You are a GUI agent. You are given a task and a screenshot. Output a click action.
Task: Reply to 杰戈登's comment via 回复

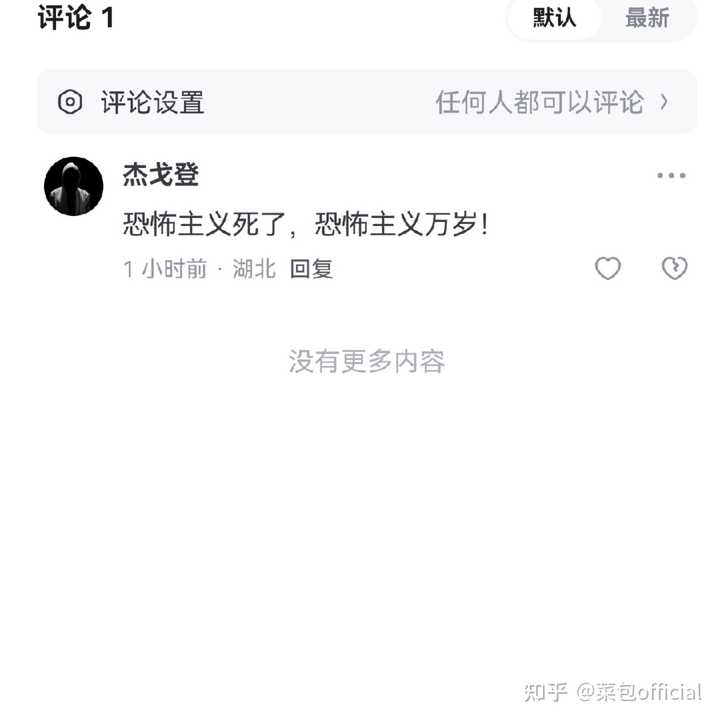coord(311,269)
